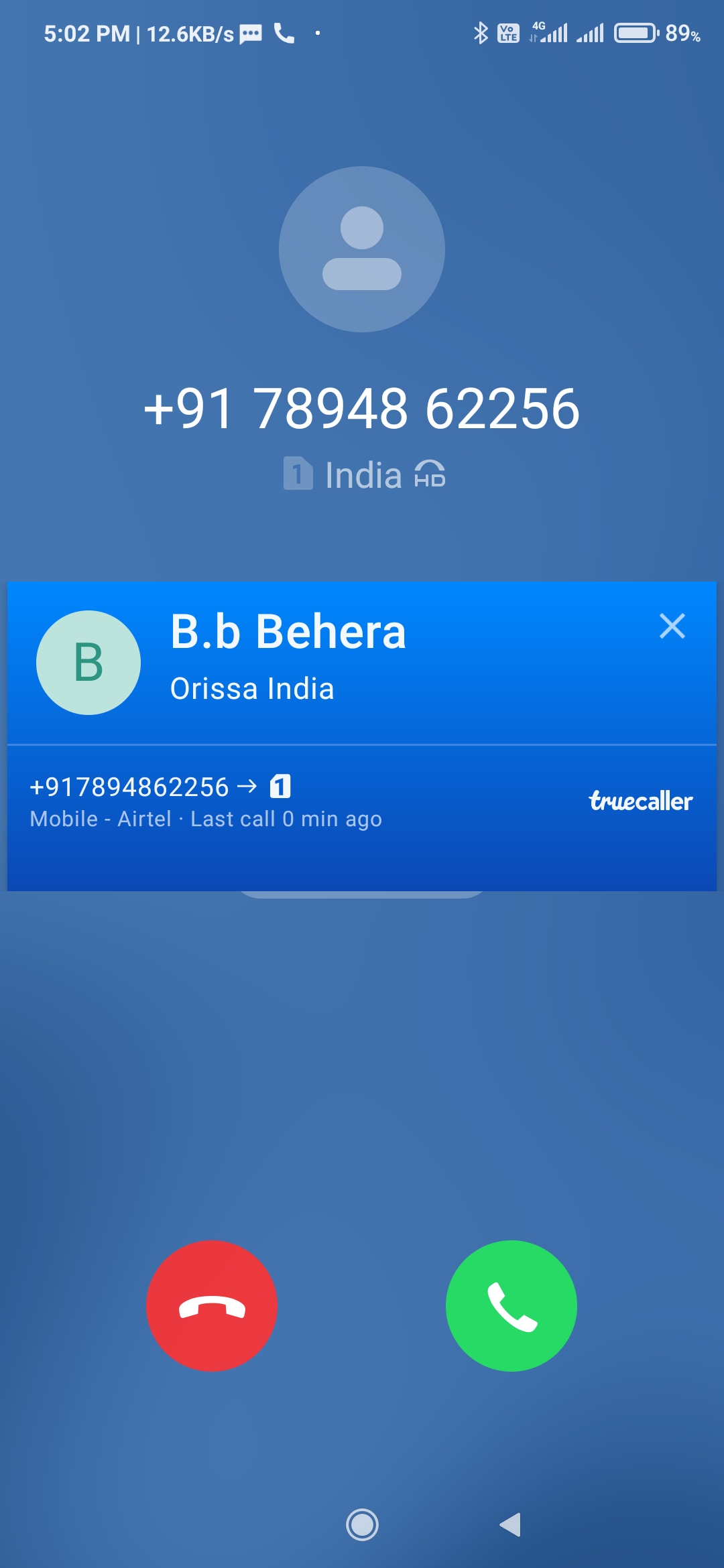Tap the system home button
The image size is (724, 1568).
point(362,1525)
